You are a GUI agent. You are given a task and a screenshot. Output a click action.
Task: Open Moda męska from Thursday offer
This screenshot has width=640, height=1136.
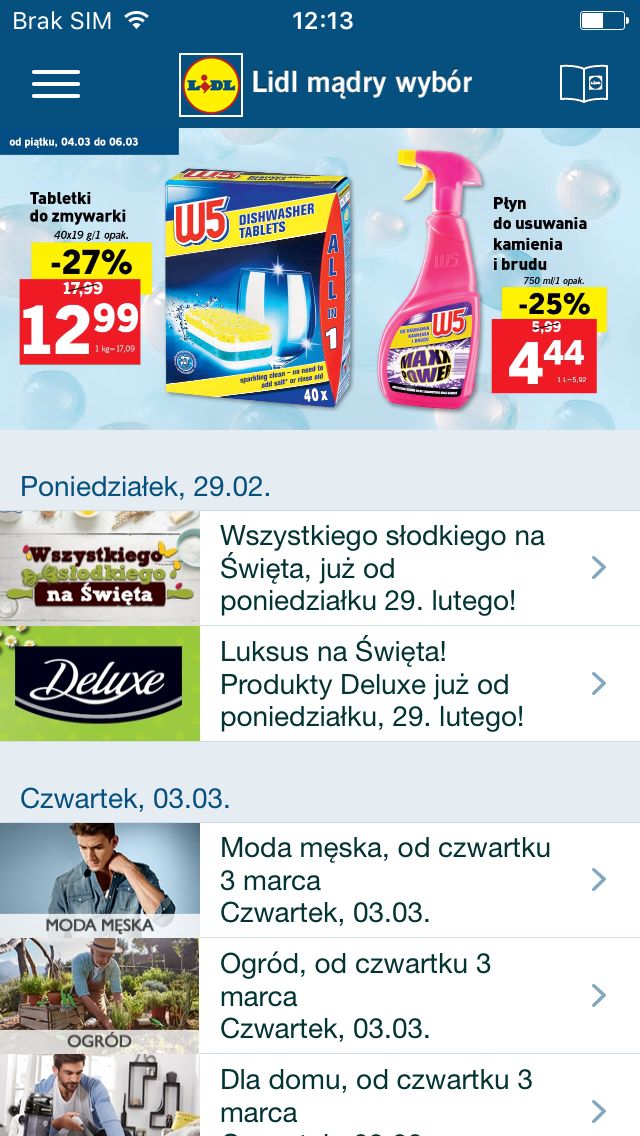click(x=320, y=880)
